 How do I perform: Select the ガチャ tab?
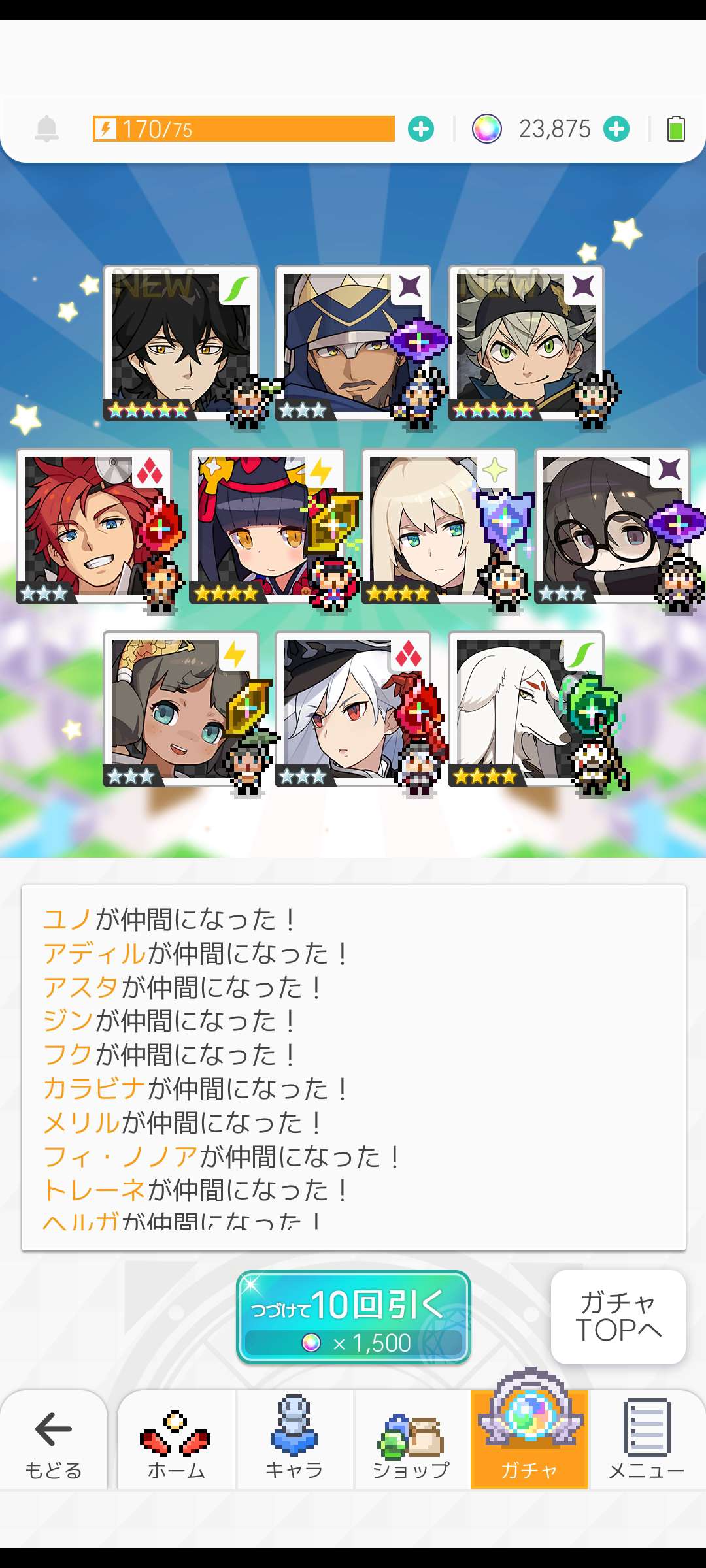529,1441
